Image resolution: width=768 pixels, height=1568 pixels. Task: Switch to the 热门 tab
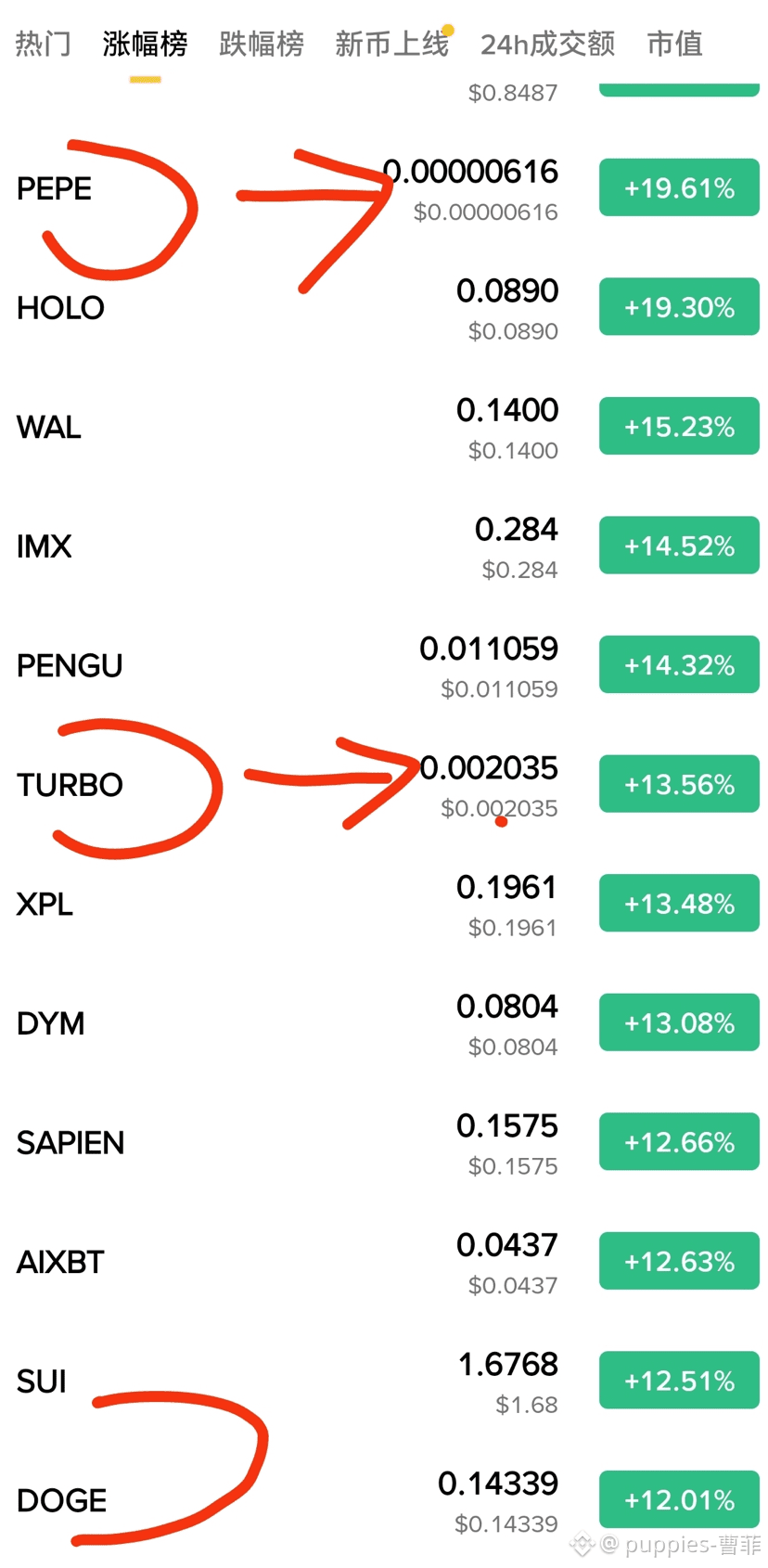43,44
